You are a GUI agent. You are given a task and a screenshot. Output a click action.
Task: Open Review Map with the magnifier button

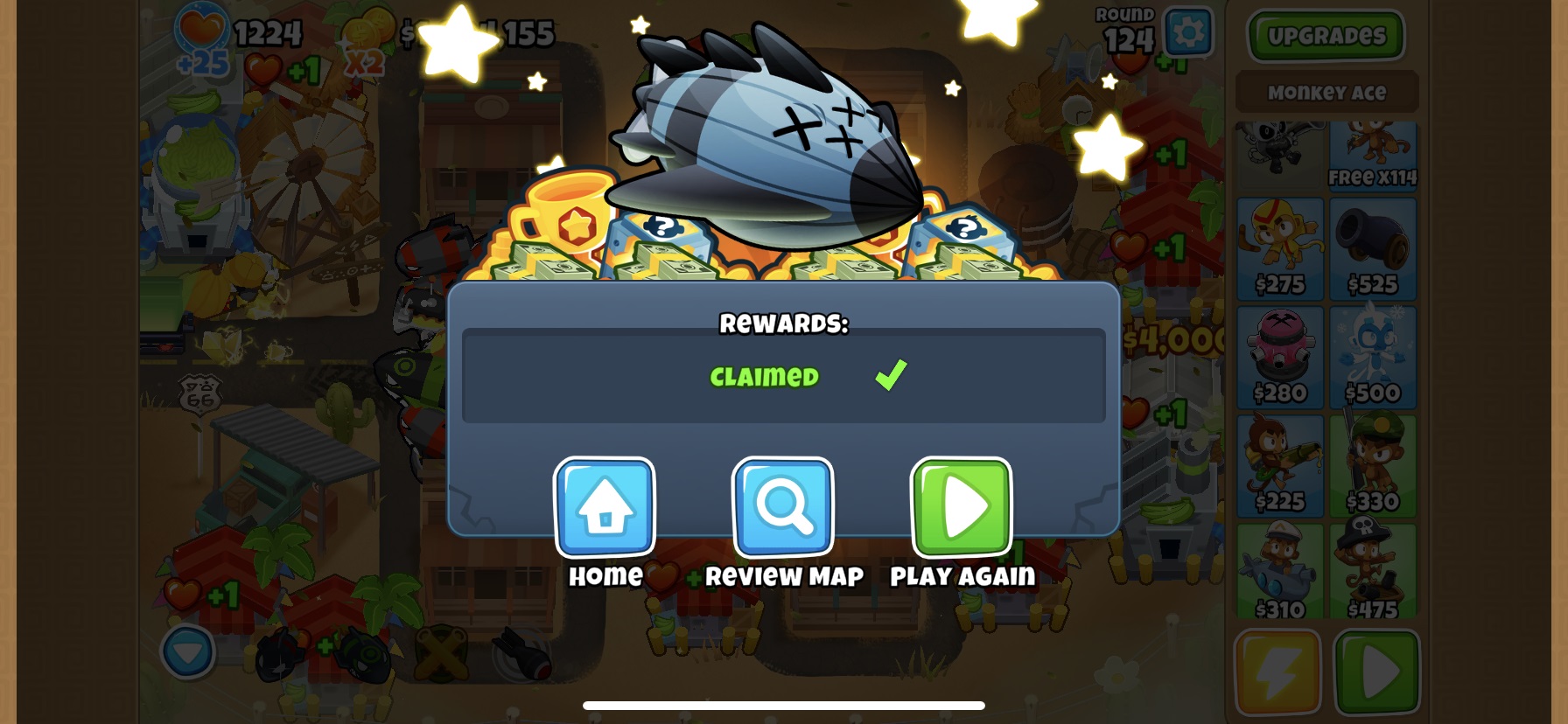pos(783,507)
